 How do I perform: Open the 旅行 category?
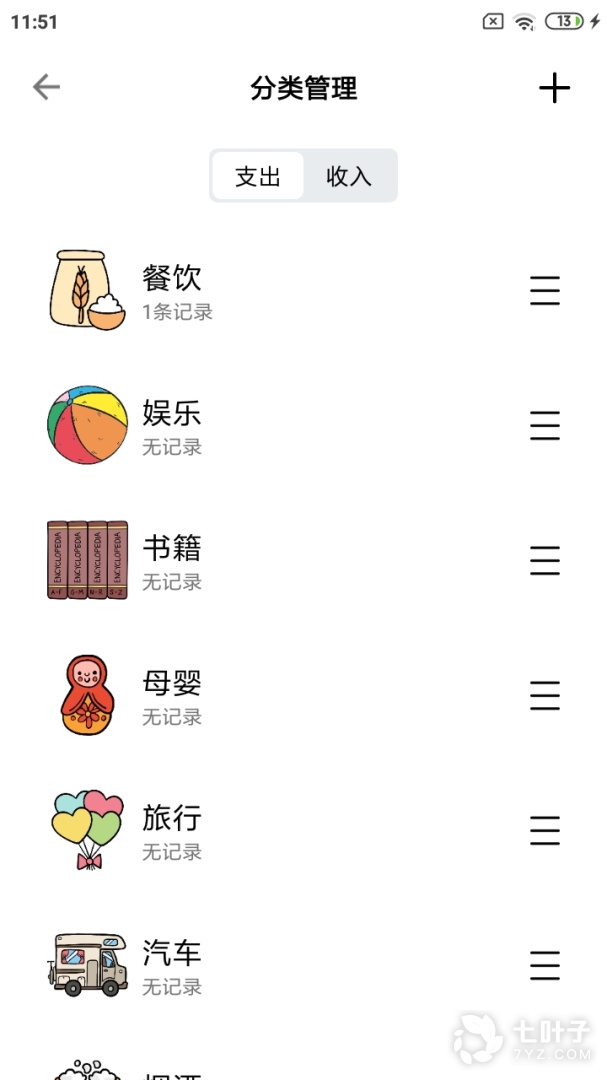click(x=172, y=830)
